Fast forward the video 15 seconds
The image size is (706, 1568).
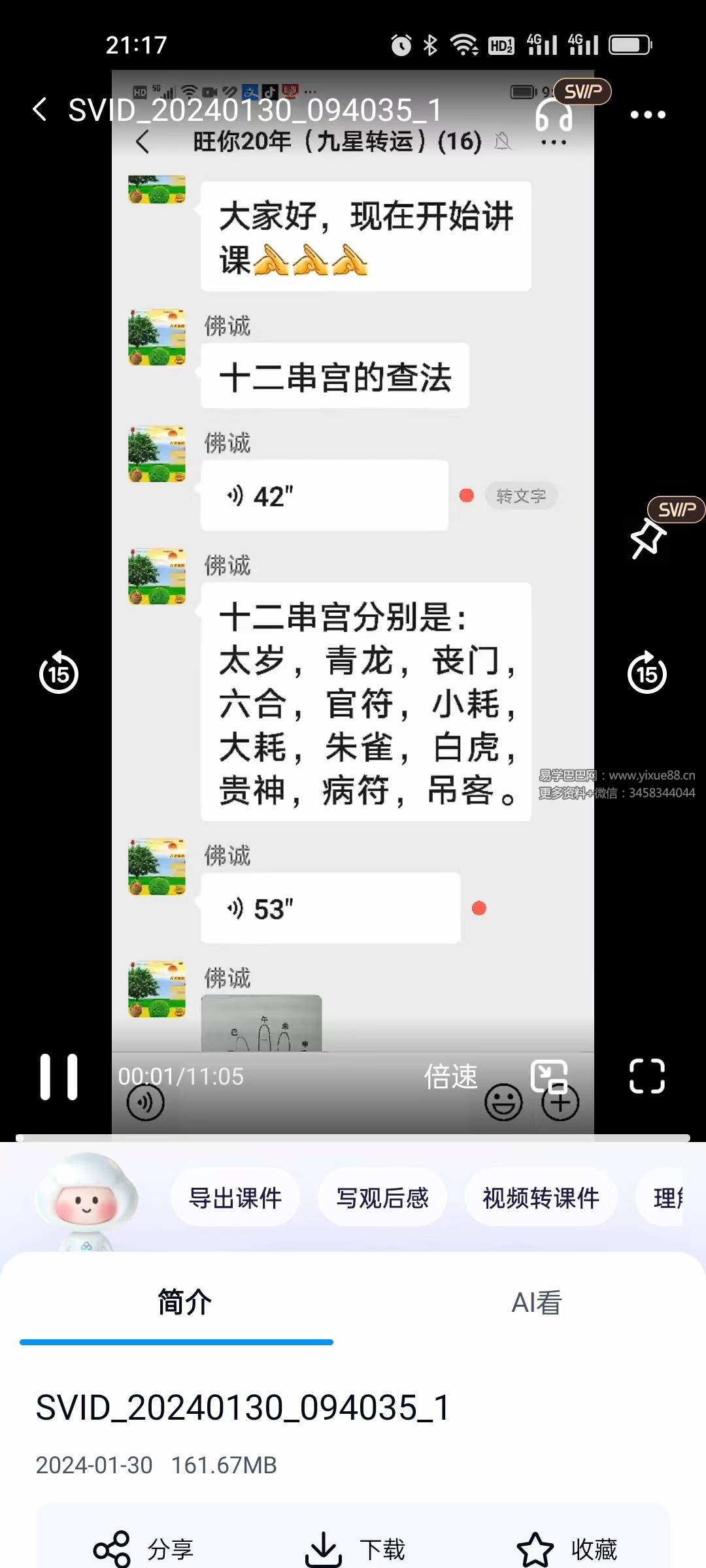point(647,673)
